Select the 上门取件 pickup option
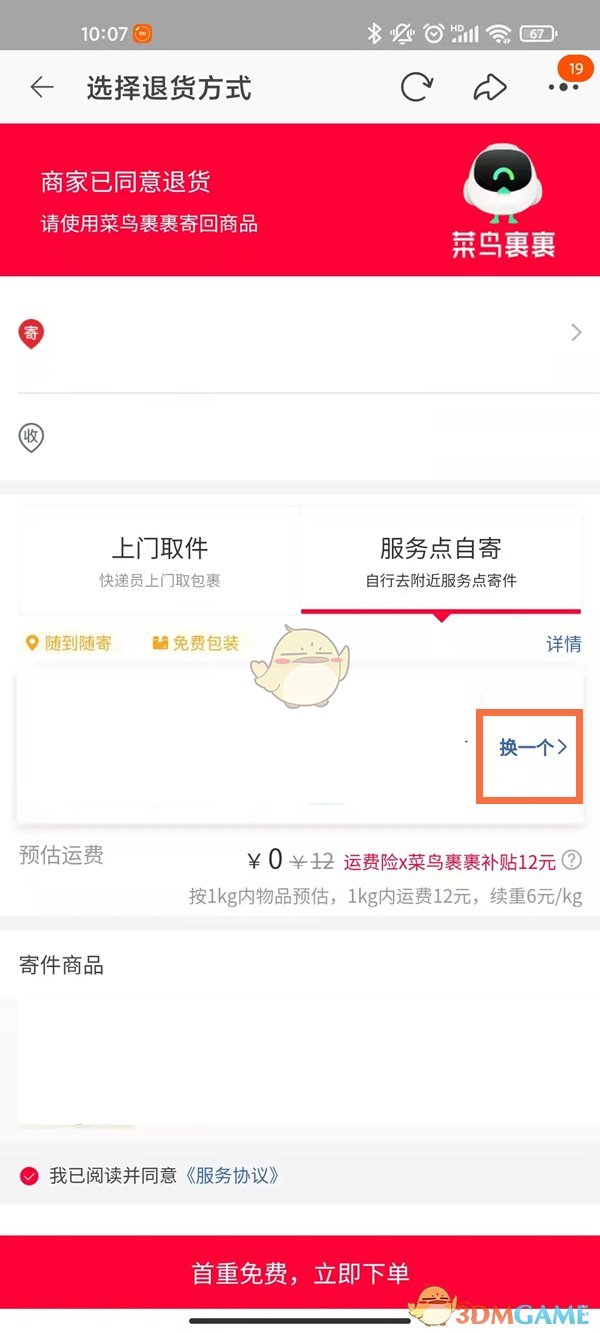Viewport: 600px width, 1333px height. coord(159,560)
